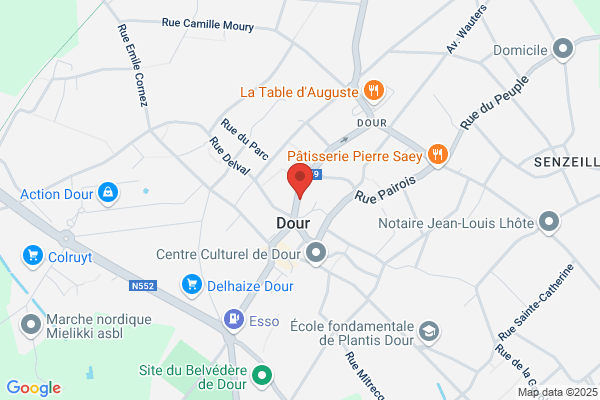600x400 pixels.
Task: Open the Centre Culturel de Dour marker
Action: click(316, 254)
